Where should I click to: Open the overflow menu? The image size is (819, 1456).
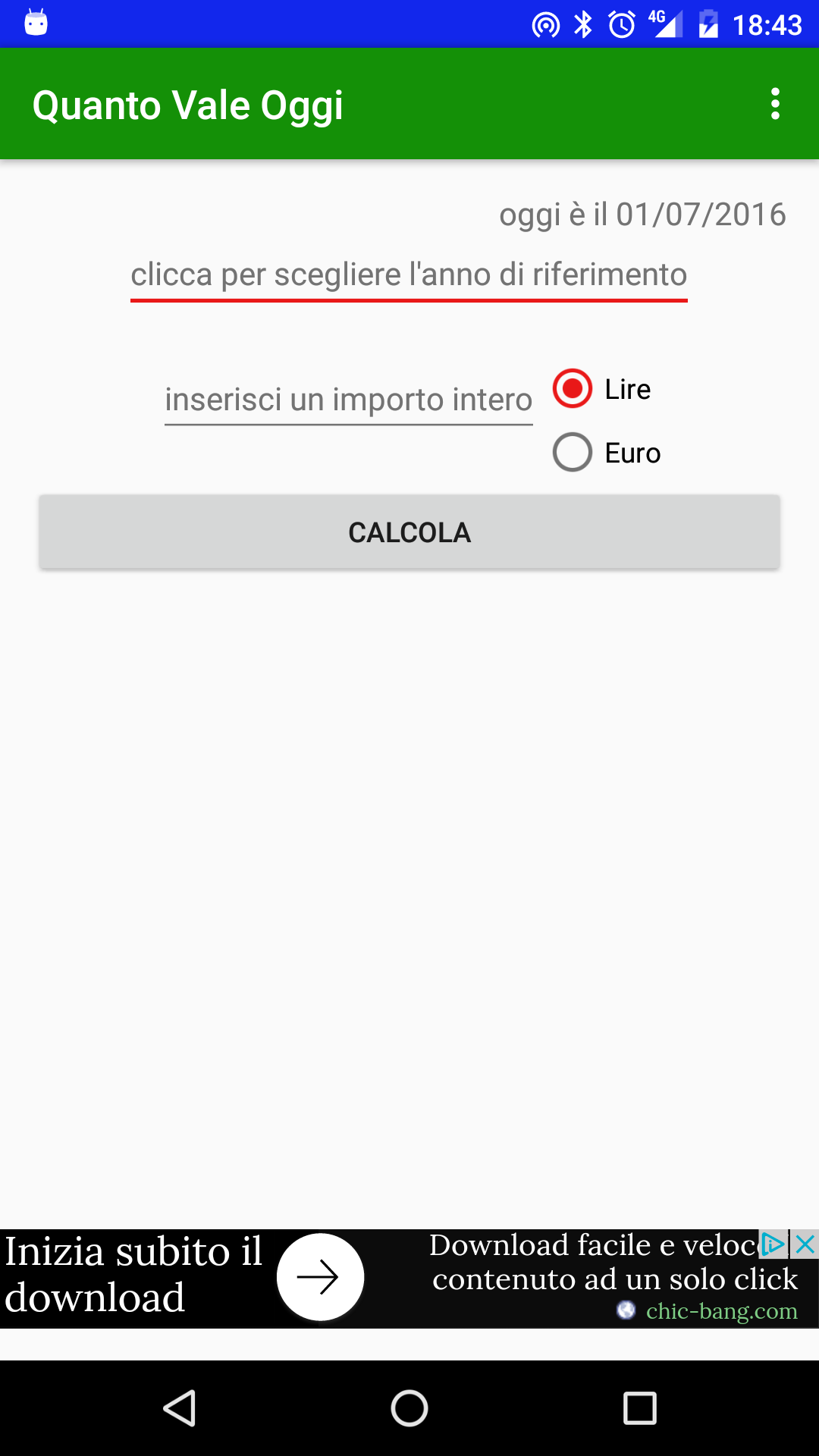[x=774, y=104]
